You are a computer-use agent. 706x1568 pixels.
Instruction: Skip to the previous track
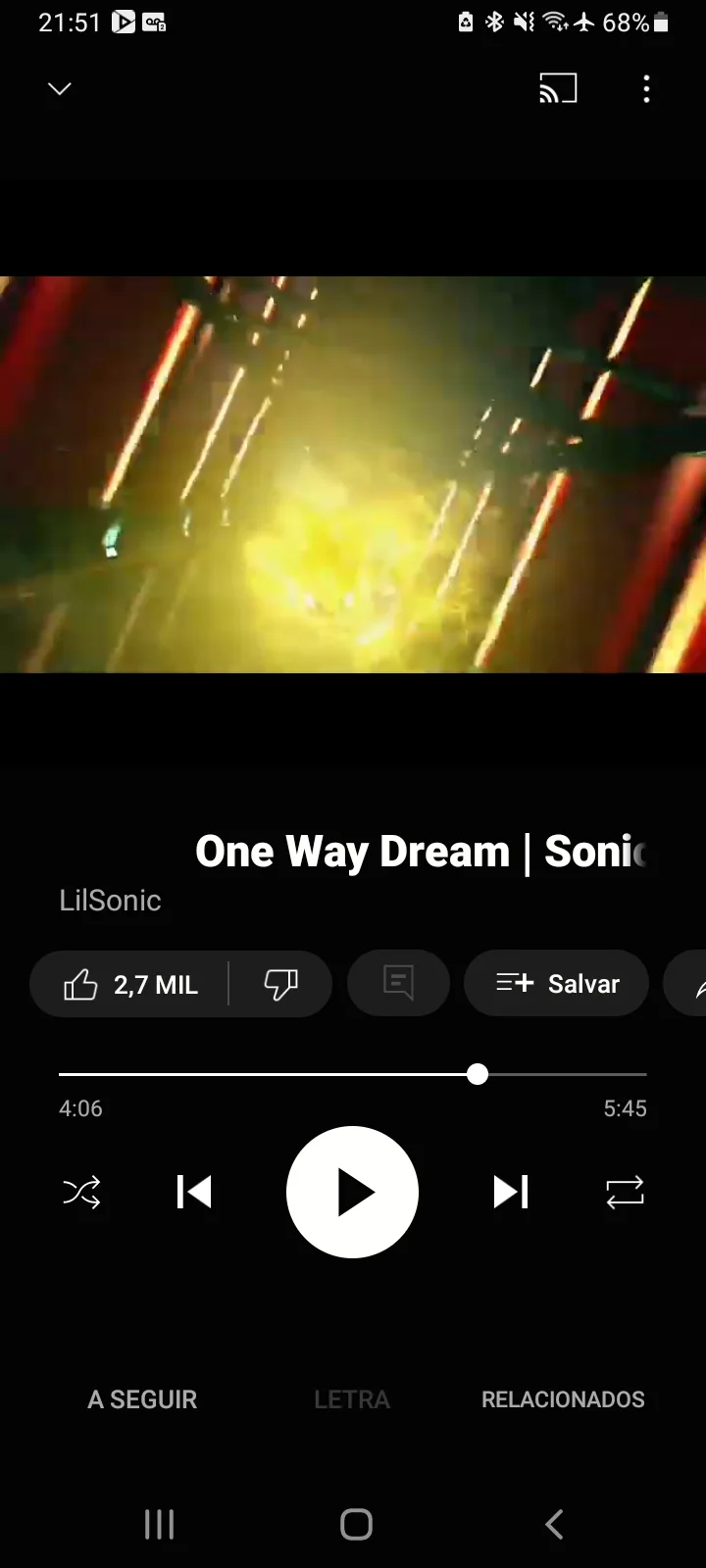point(194,1193)
